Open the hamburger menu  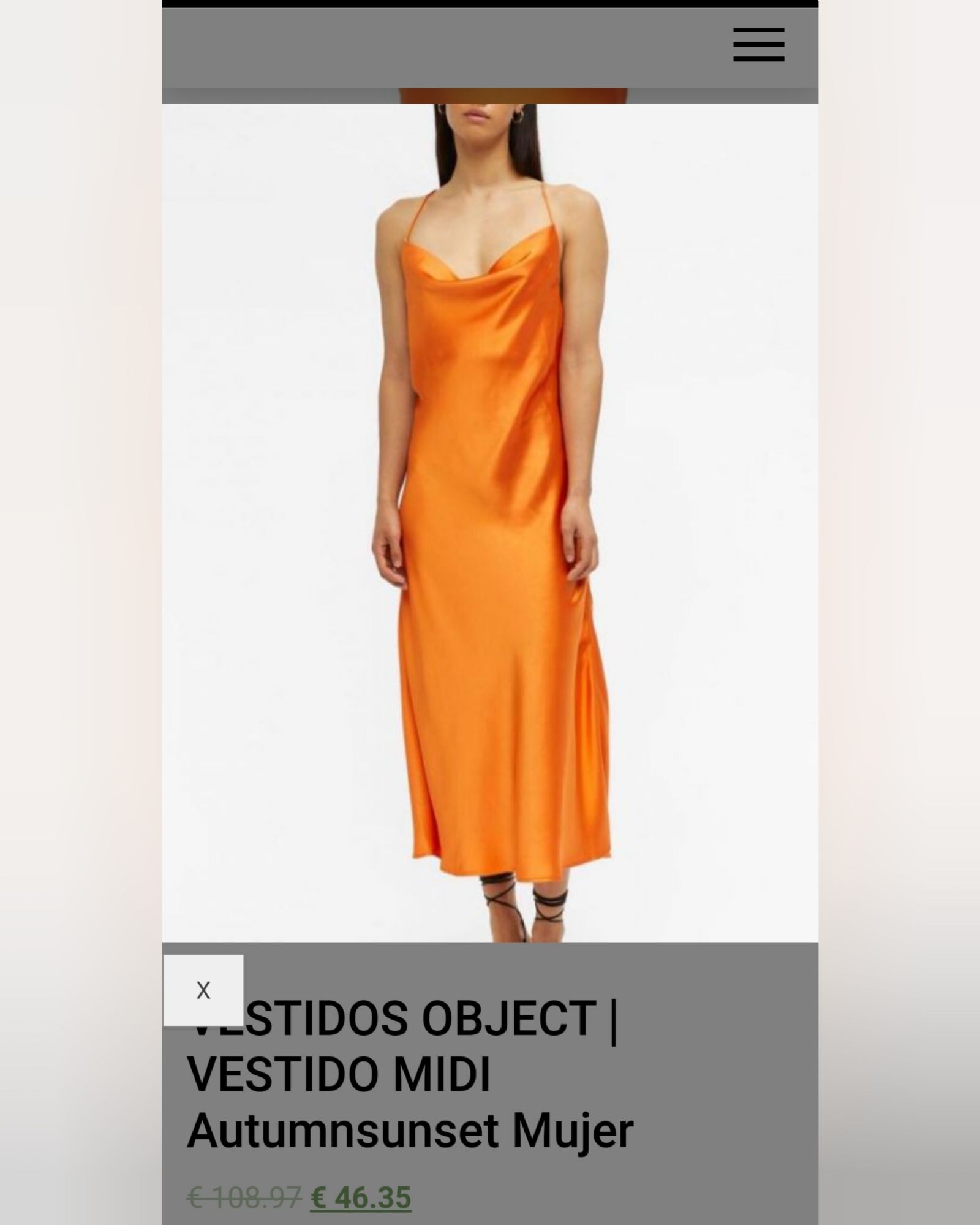758,45
